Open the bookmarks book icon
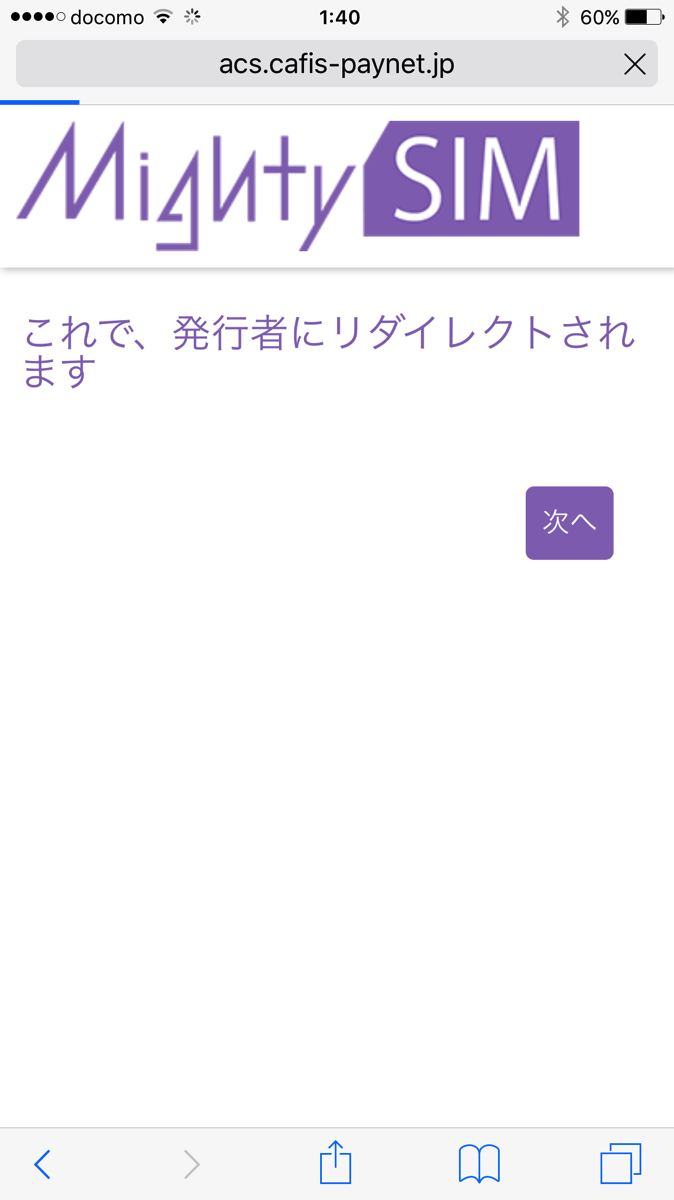 click(479, 1164)
